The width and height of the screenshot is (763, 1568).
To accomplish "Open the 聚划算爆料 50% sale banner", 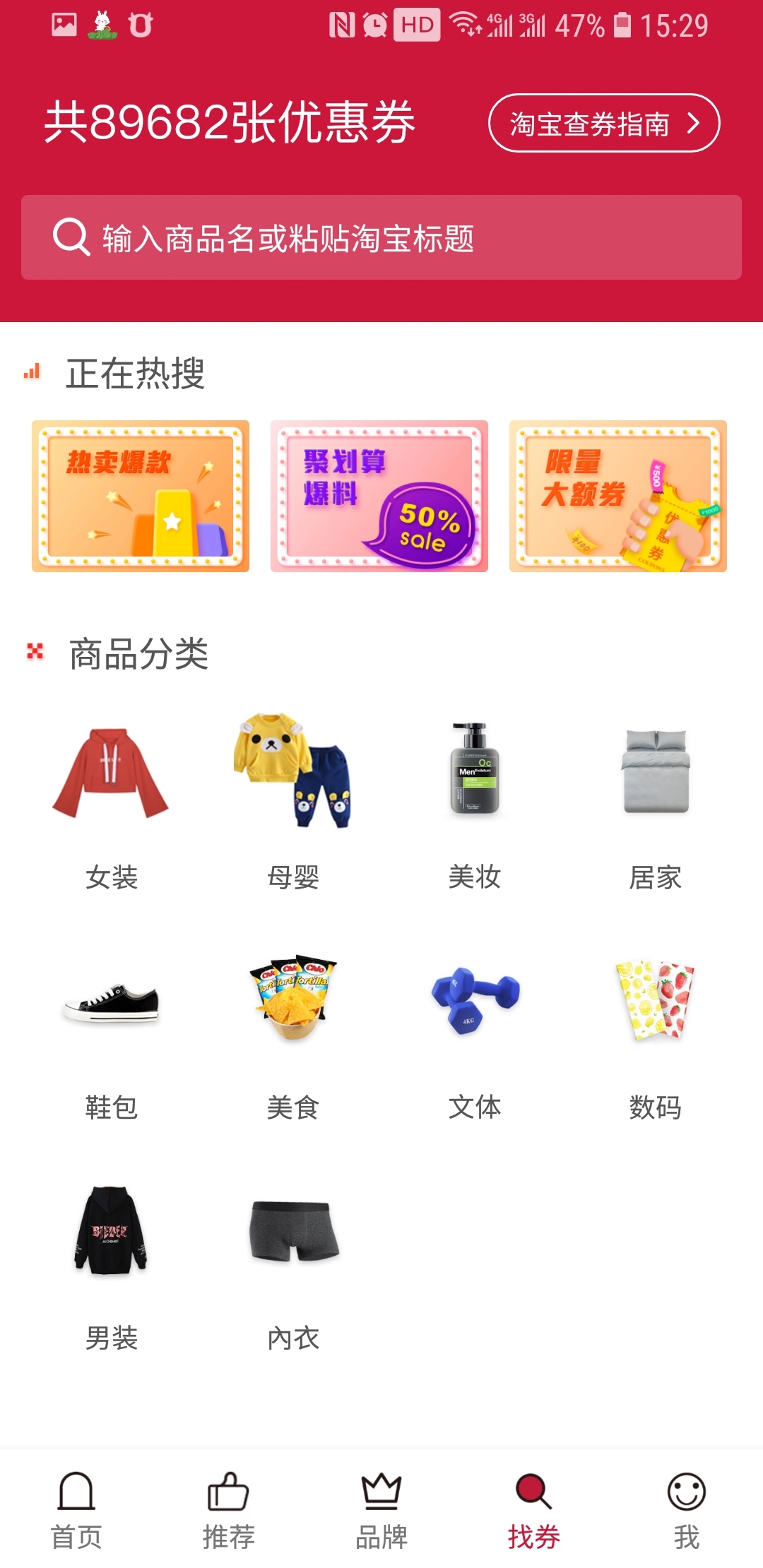I will click(379, 495).
